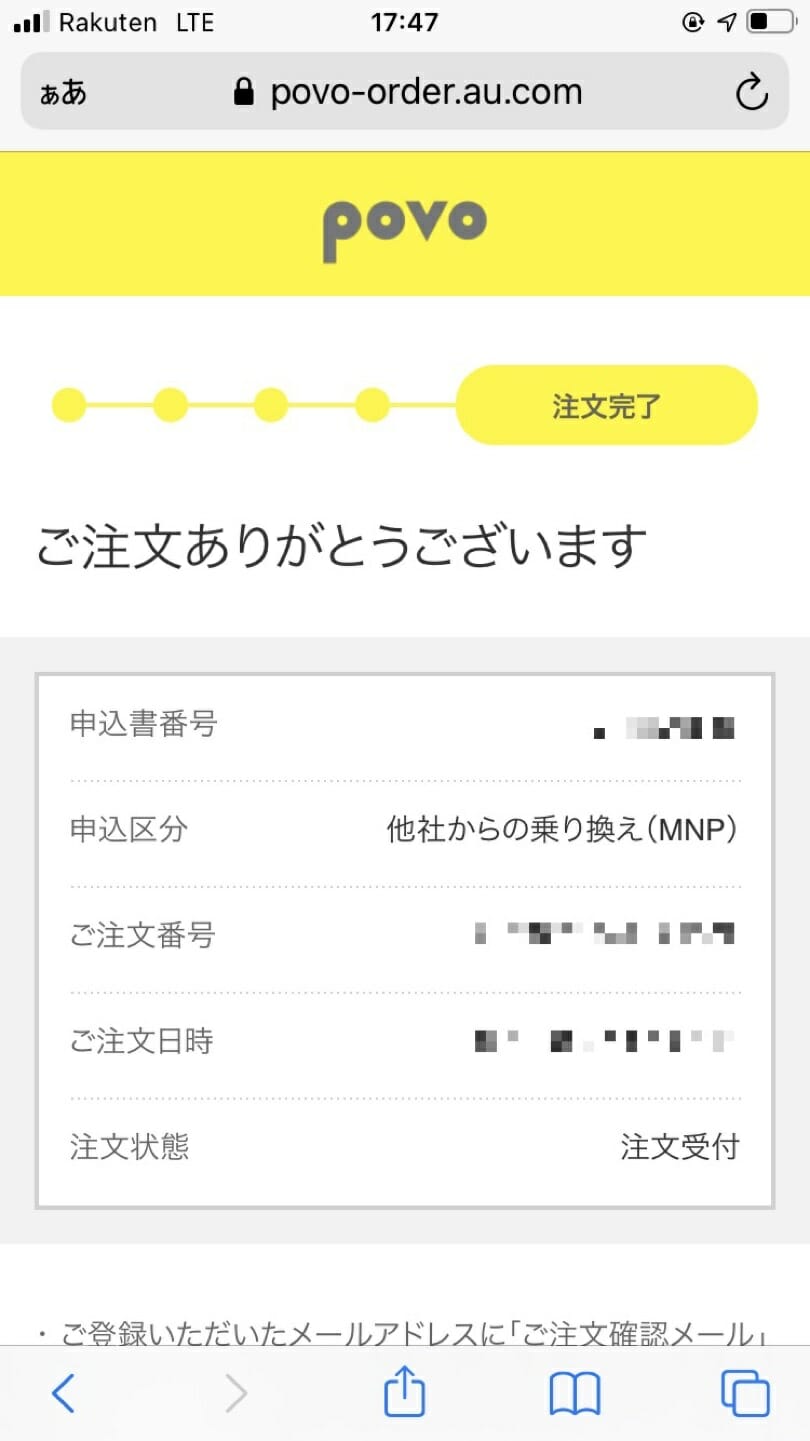
Task: Open the Safari share sheet
Action: pos(405,1391)
